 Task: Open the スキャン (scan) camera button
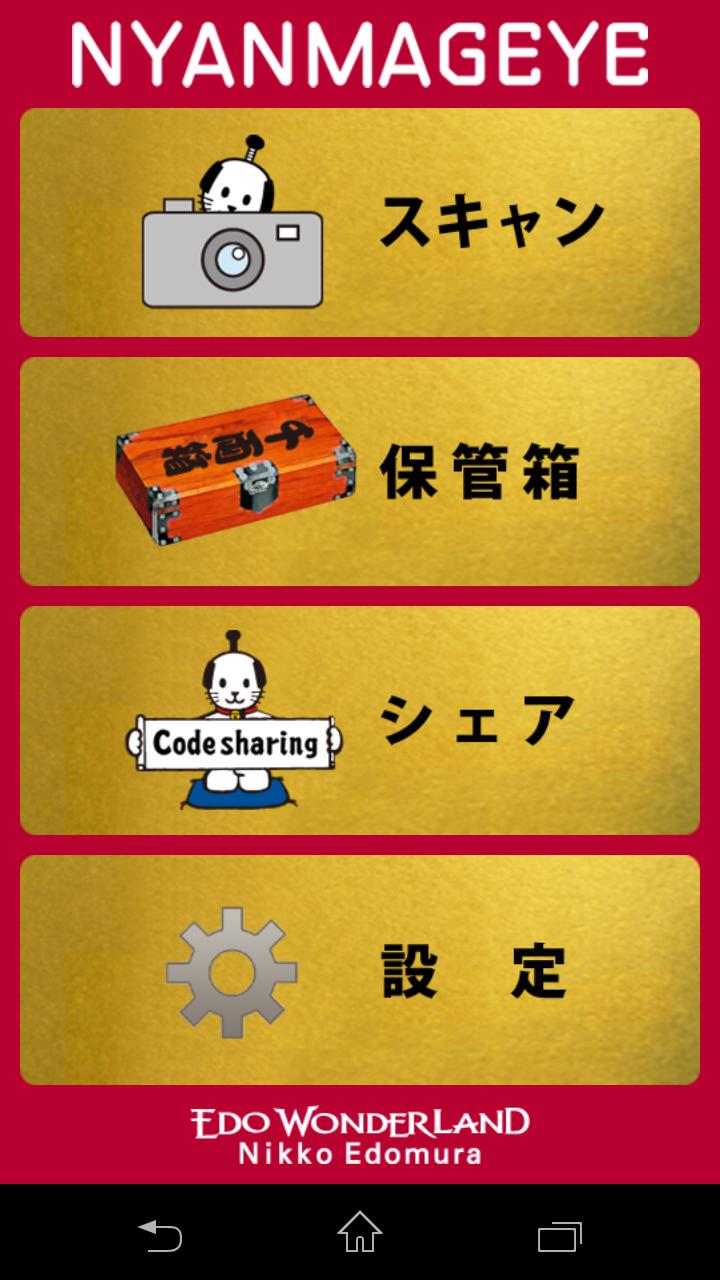pyautogui.click(x=360, y=222)
